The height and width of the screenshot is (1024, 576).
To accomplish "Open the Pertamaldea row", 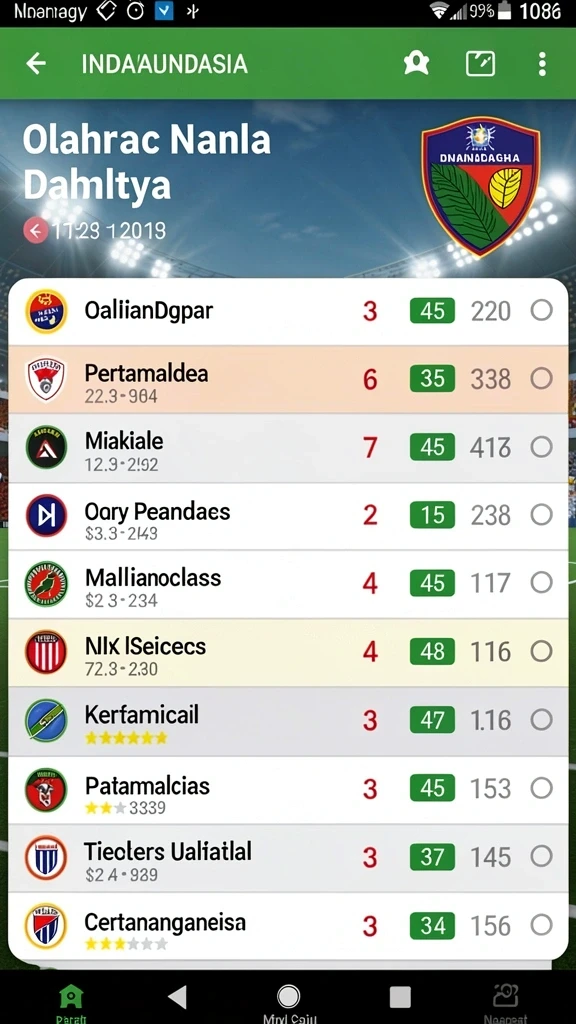I will pos(288,379).
